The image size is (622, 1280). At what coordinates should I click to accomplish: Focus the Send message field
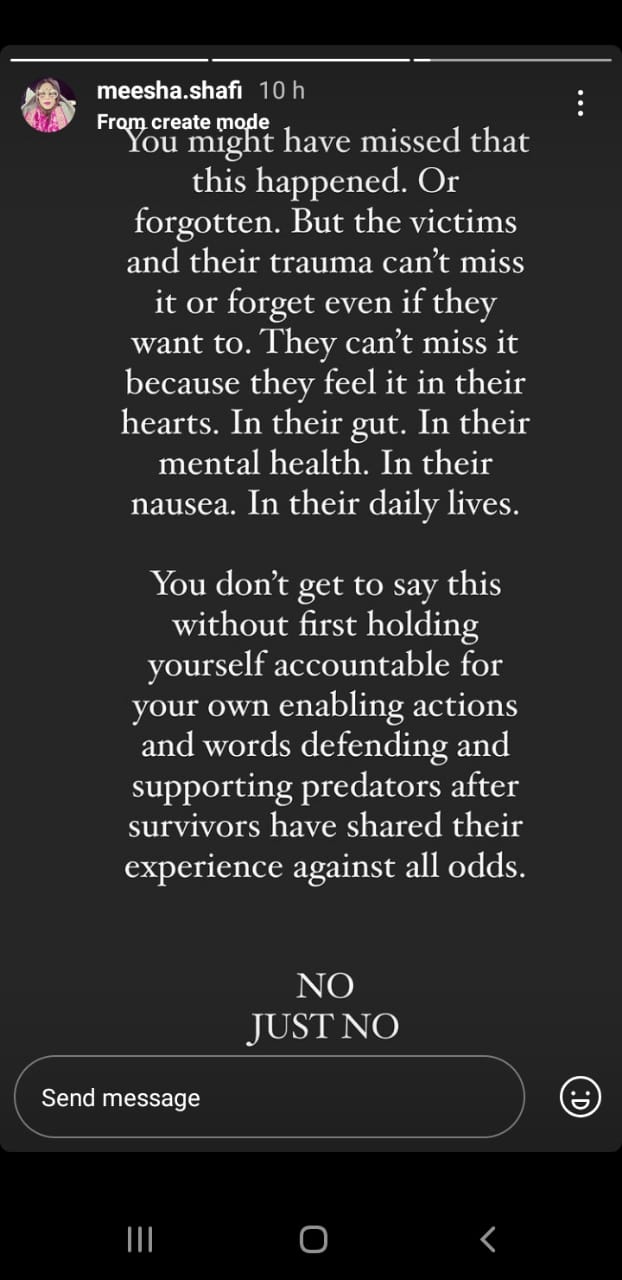tap(269, 1097)
